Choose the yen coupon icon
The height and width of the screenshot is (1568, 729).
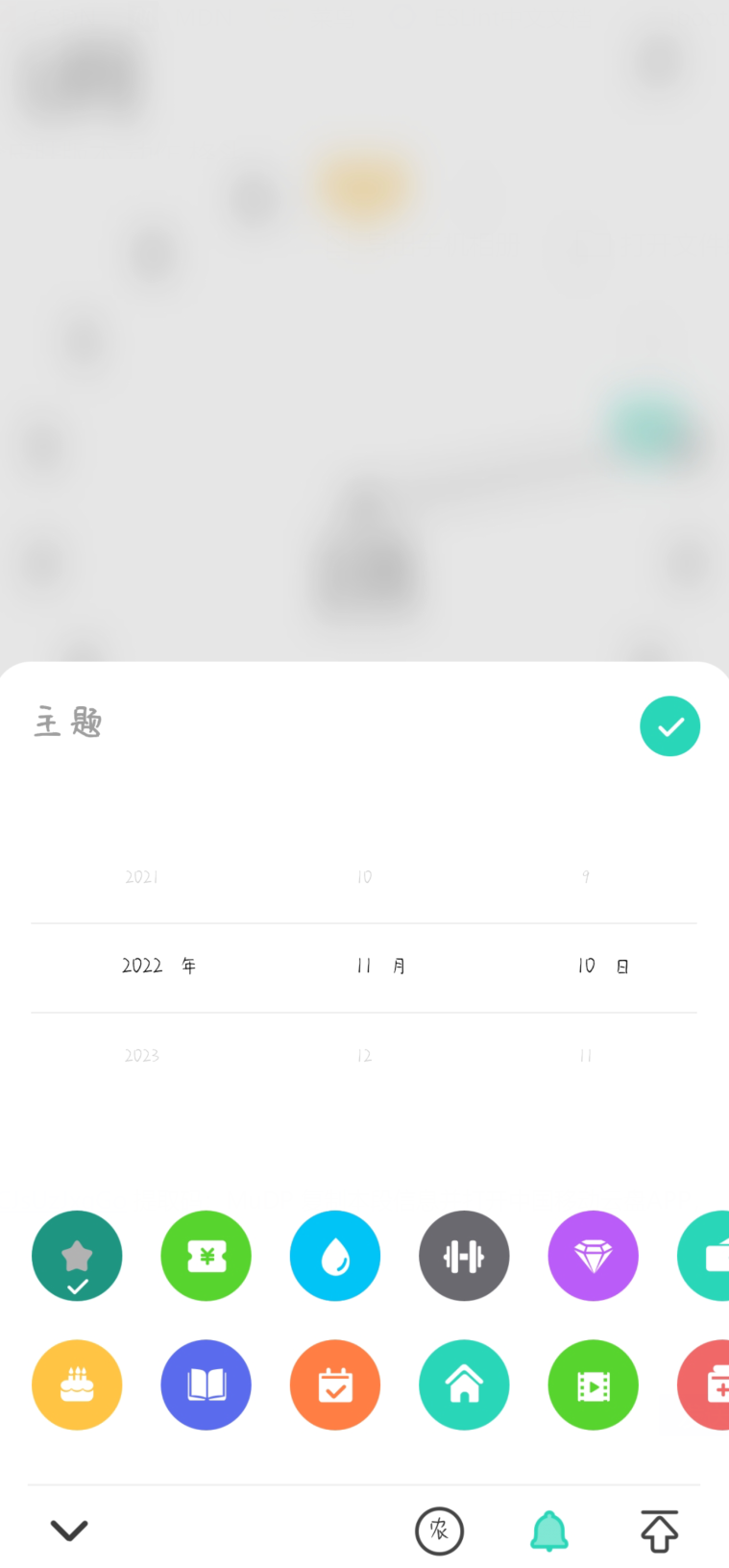click(206, 1256)
